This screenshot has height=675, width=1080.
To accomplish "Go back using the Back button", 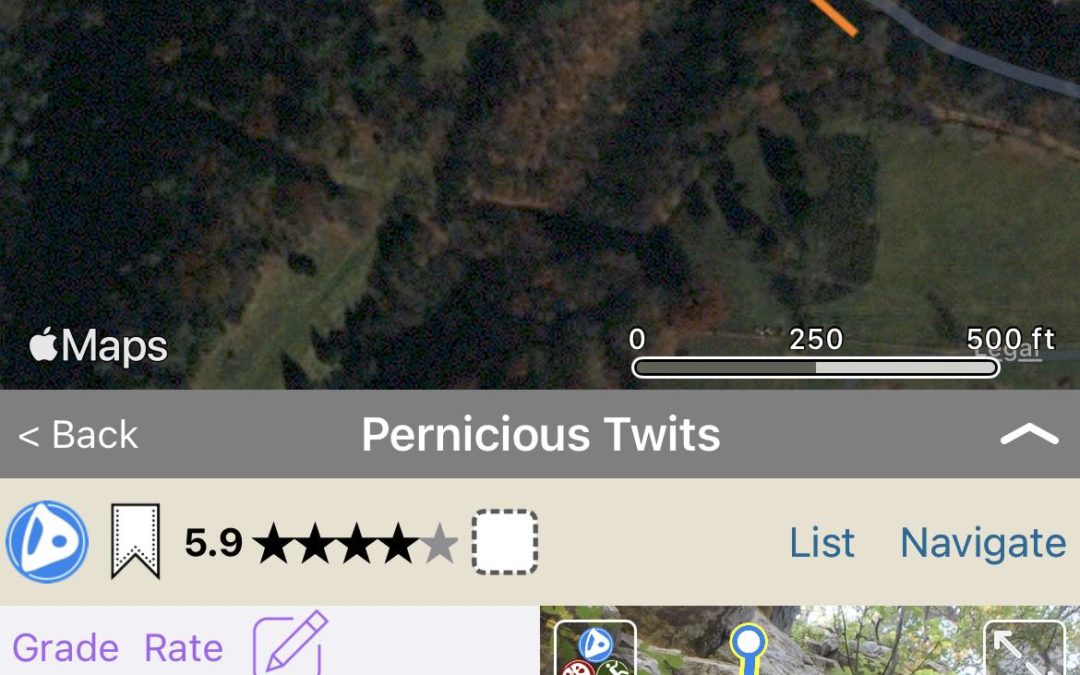I will click(78, 435).
